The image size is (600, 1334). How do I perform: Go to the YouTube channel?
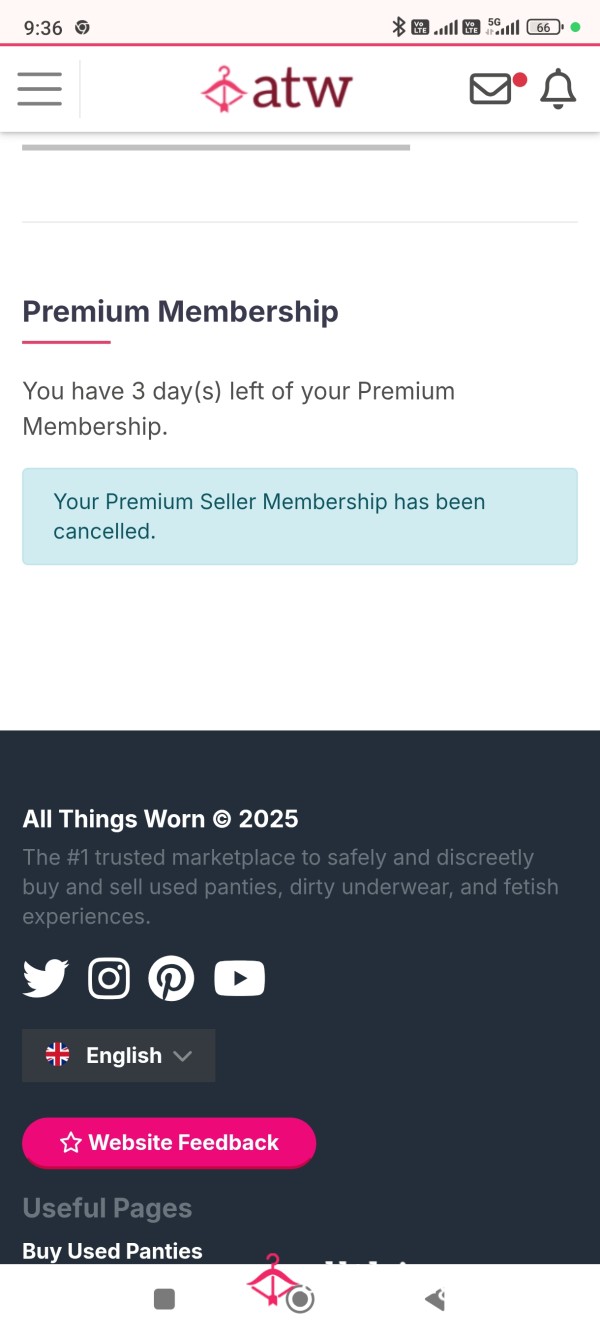[239, 978]
